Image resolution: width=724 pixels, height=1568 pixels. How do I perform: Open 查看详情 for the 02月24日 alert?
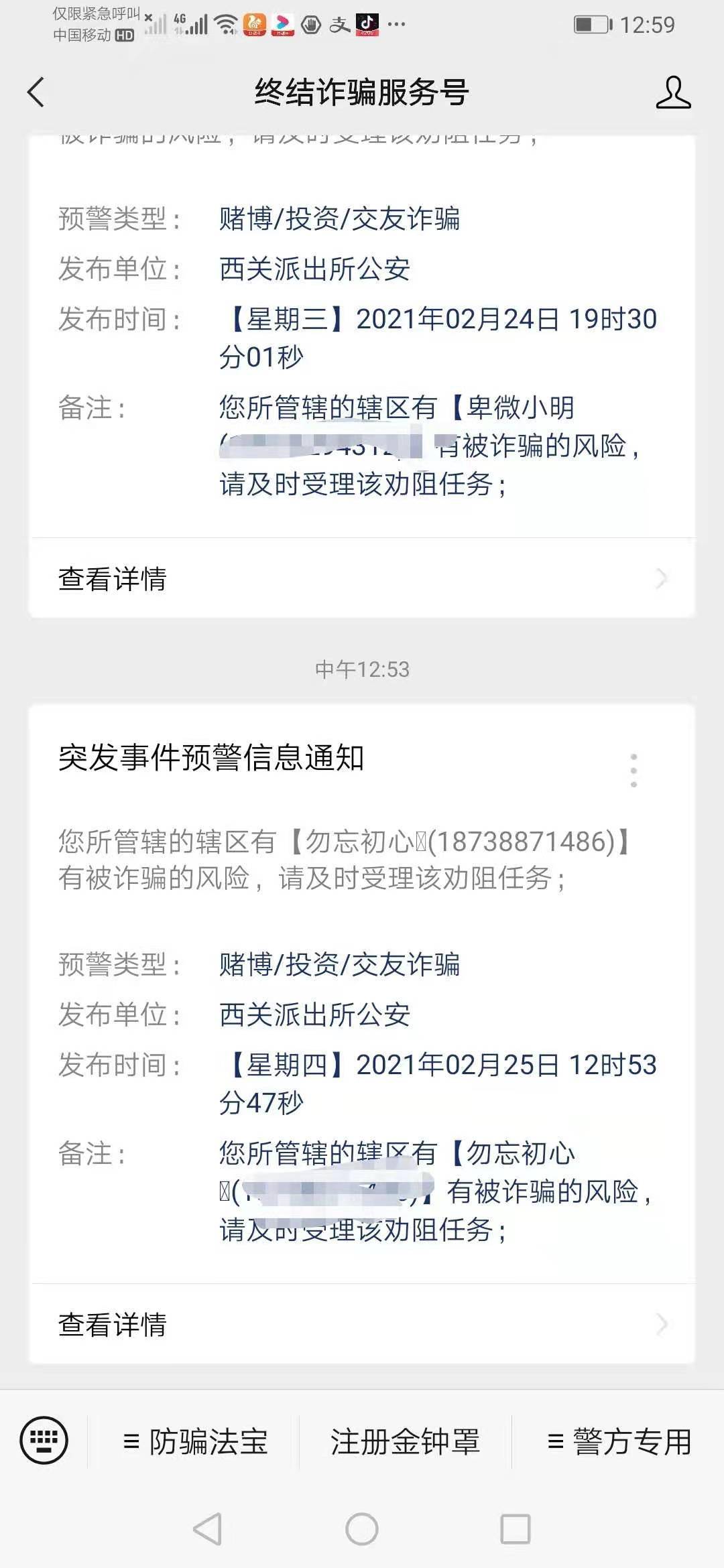coord(362,578)
